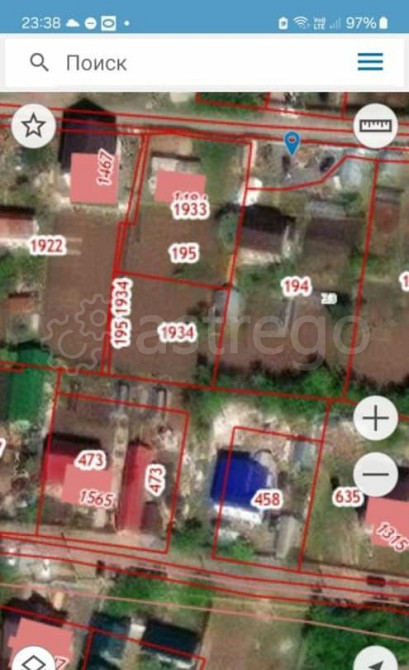
Task: Tap the blue location pin marker
Action: pos(292,142)
